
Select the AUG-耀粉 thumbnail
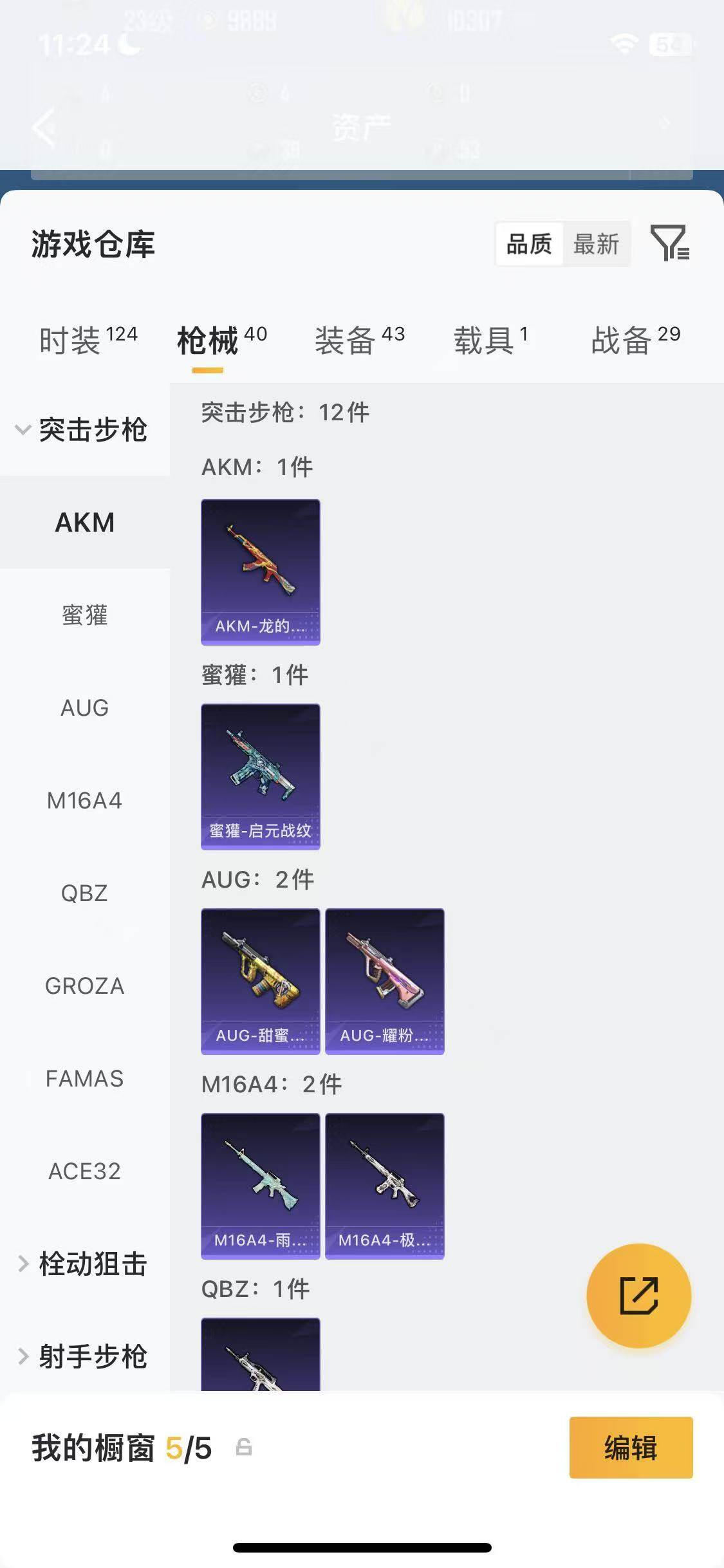[x=384, y=982]
